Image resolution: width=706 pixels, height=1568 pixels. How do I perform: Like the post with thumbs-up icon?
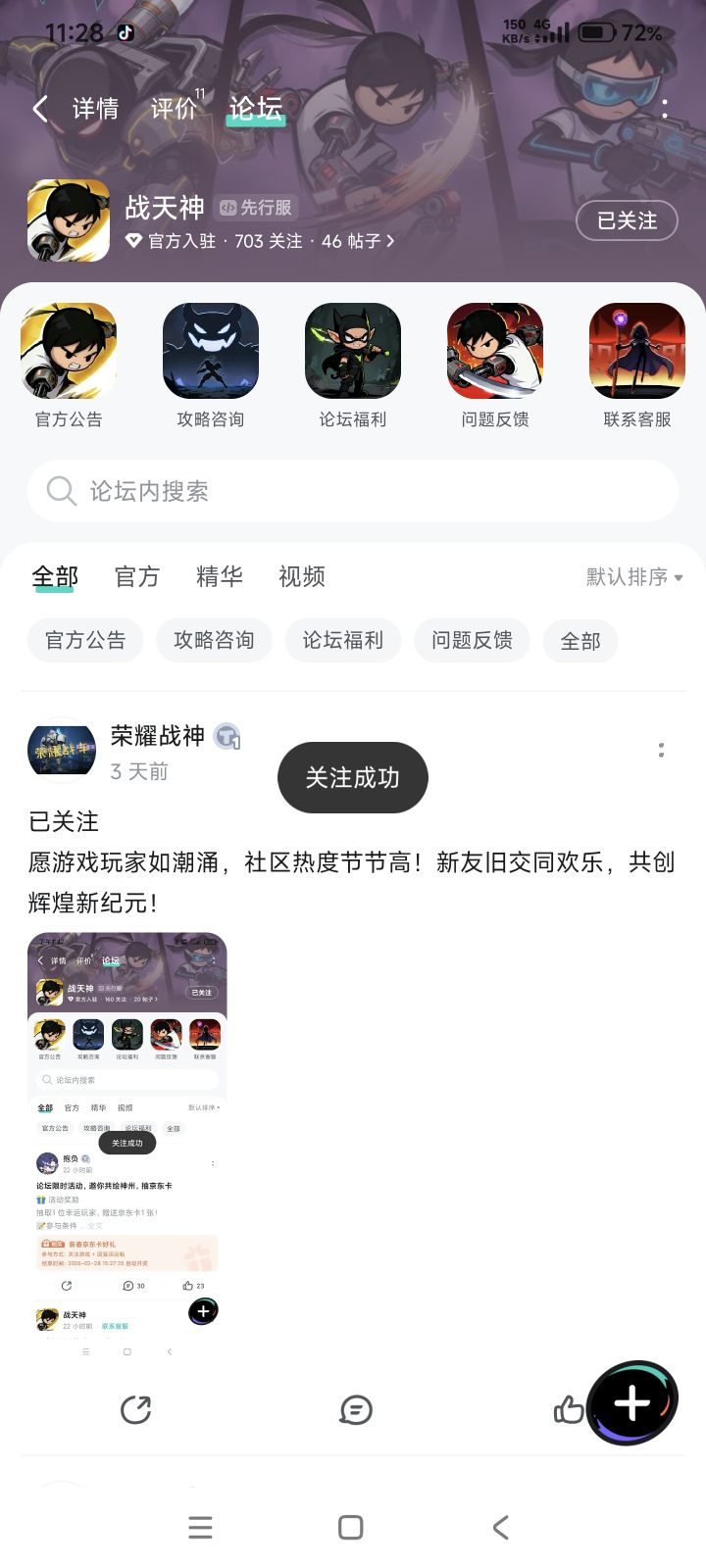[570, 1410]
